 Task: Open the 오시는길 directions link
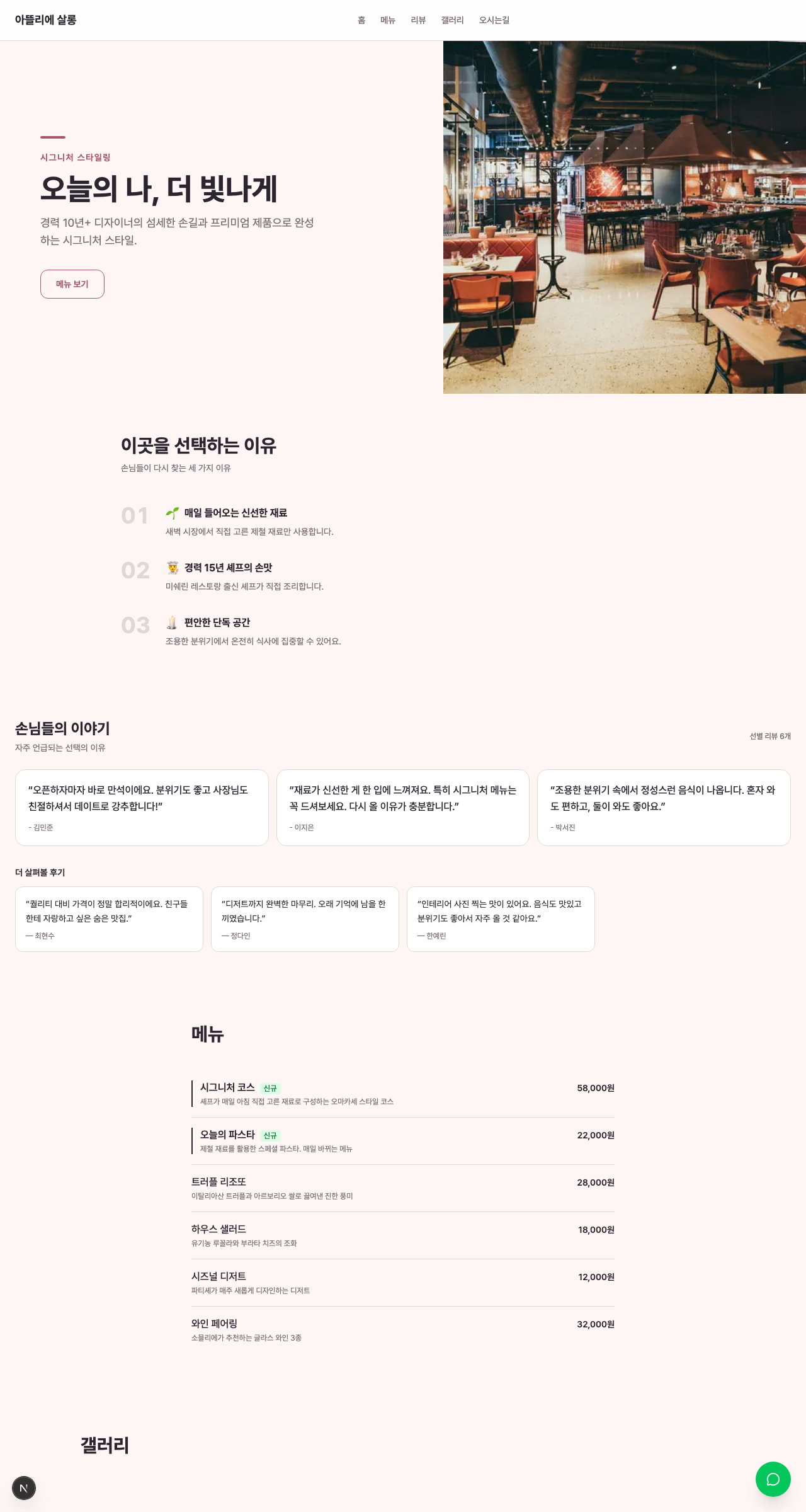(494, 20)
